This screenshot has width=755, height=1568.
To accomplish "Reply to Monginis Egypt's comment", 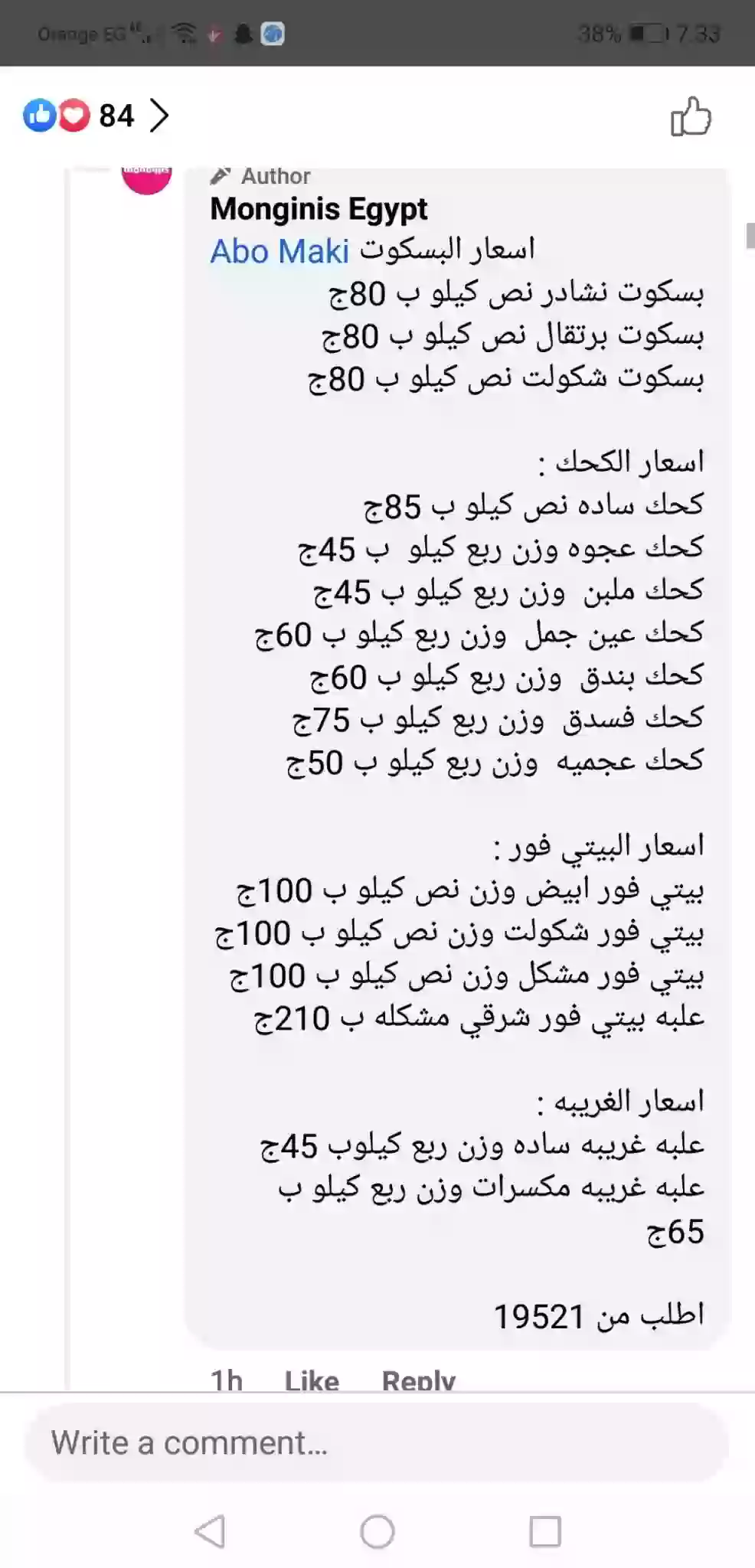I will (x=418, y=1380).
